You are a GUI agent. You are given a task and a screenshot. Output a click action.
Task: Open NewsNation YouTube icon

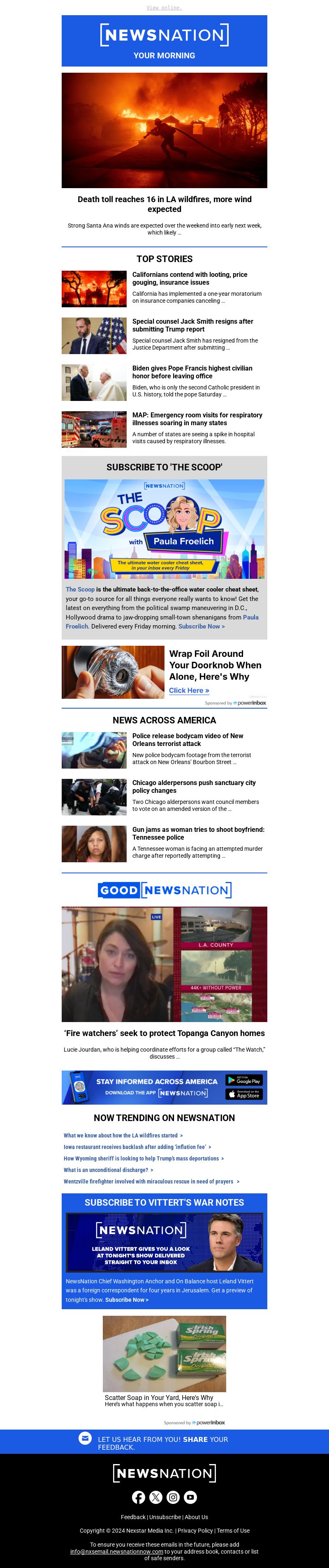pos(190,1497)
